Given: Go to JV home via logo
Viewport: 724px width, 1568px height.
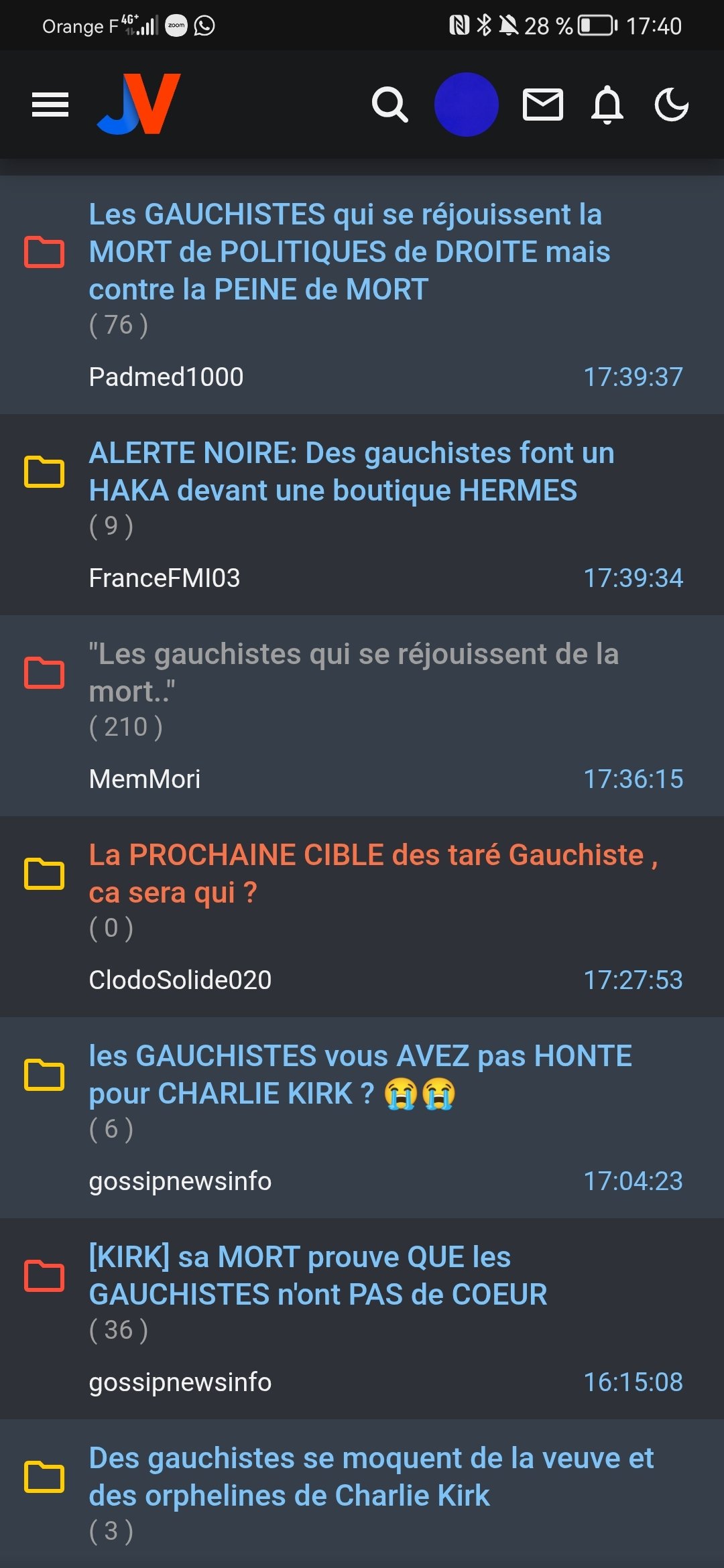Looking at the screenshot, I should 139,105.
